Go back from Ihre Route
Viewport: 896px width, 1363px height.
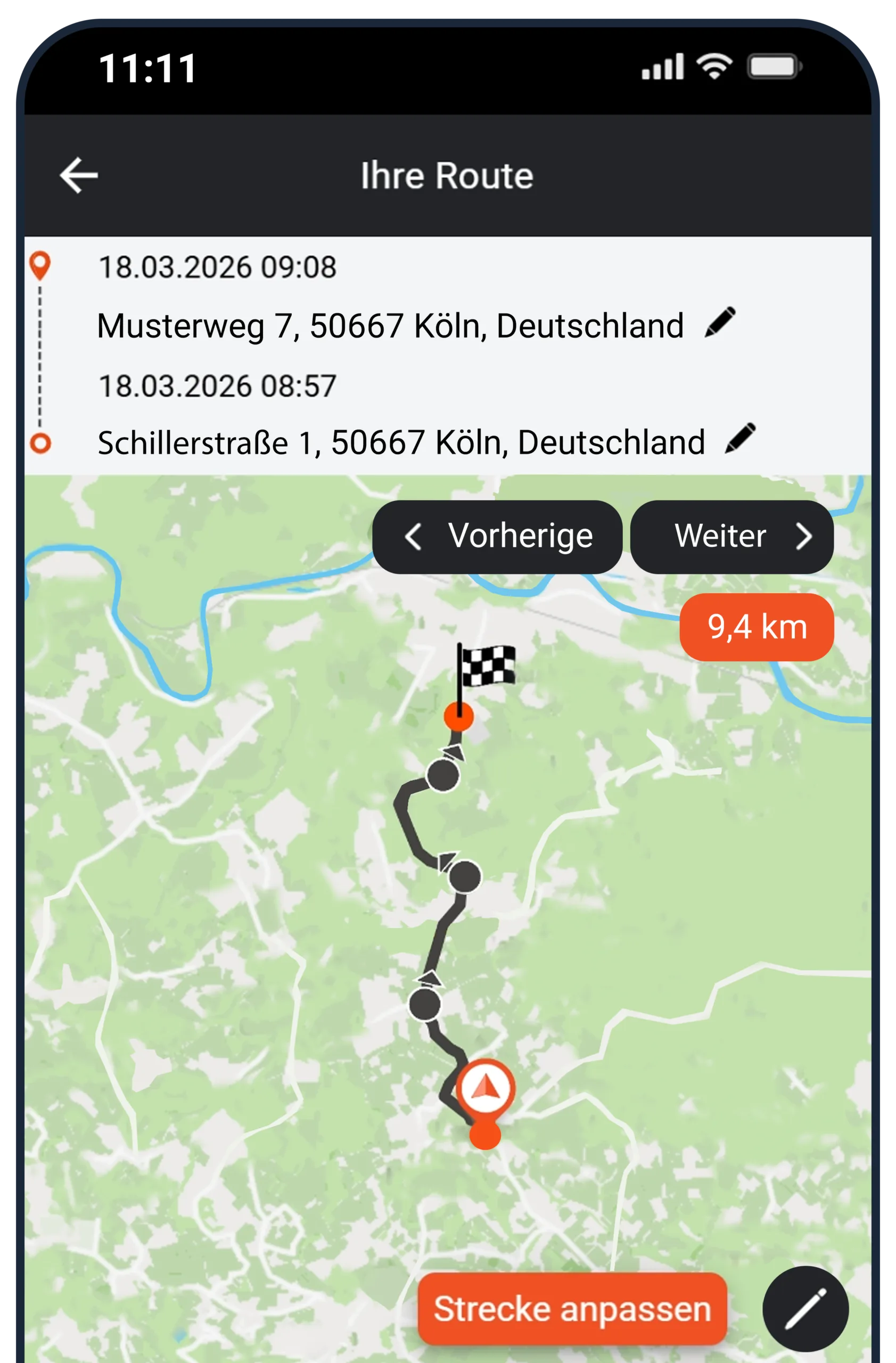[x=79, y=175]
